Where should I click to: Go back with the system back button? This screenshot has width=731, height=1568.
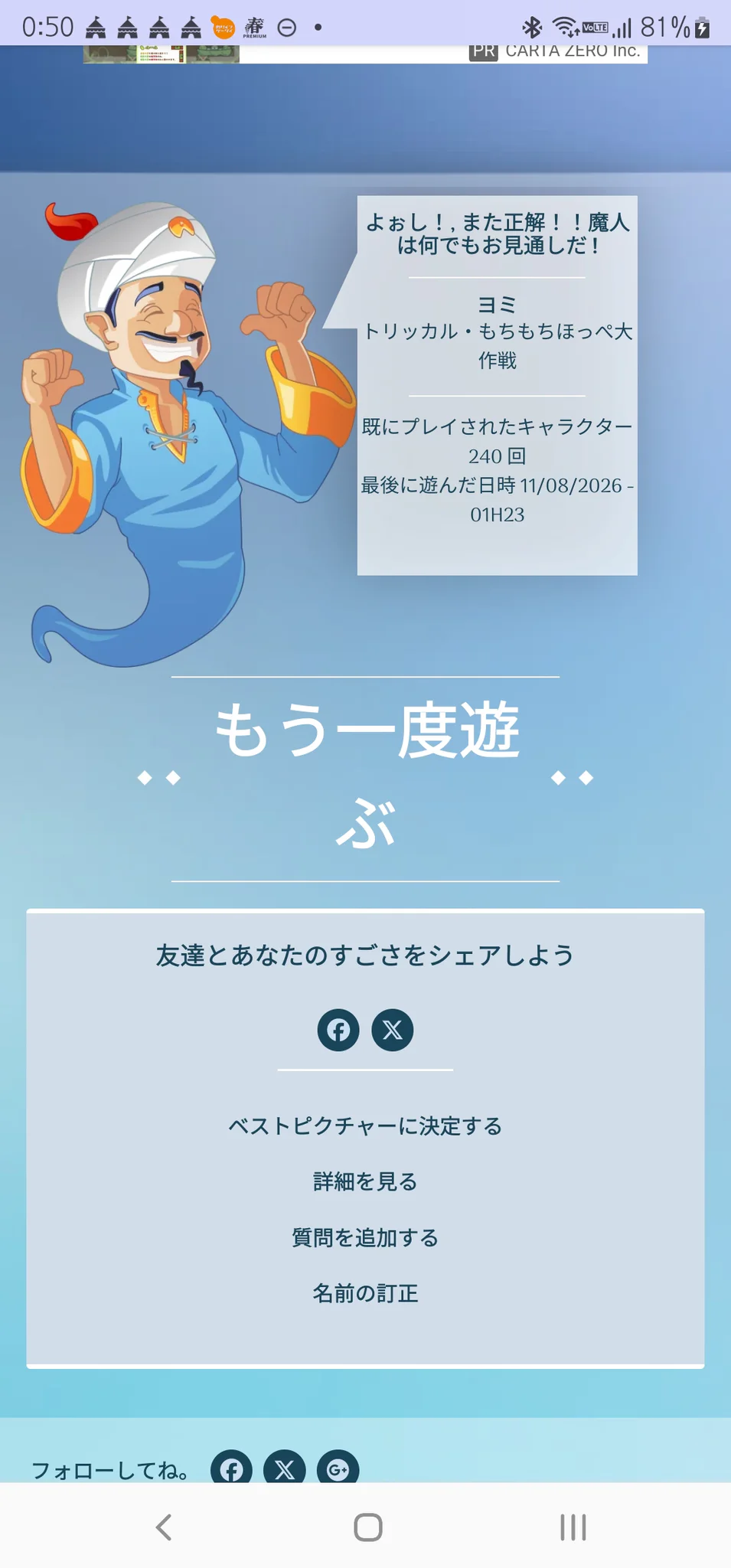click(164, 1527)
